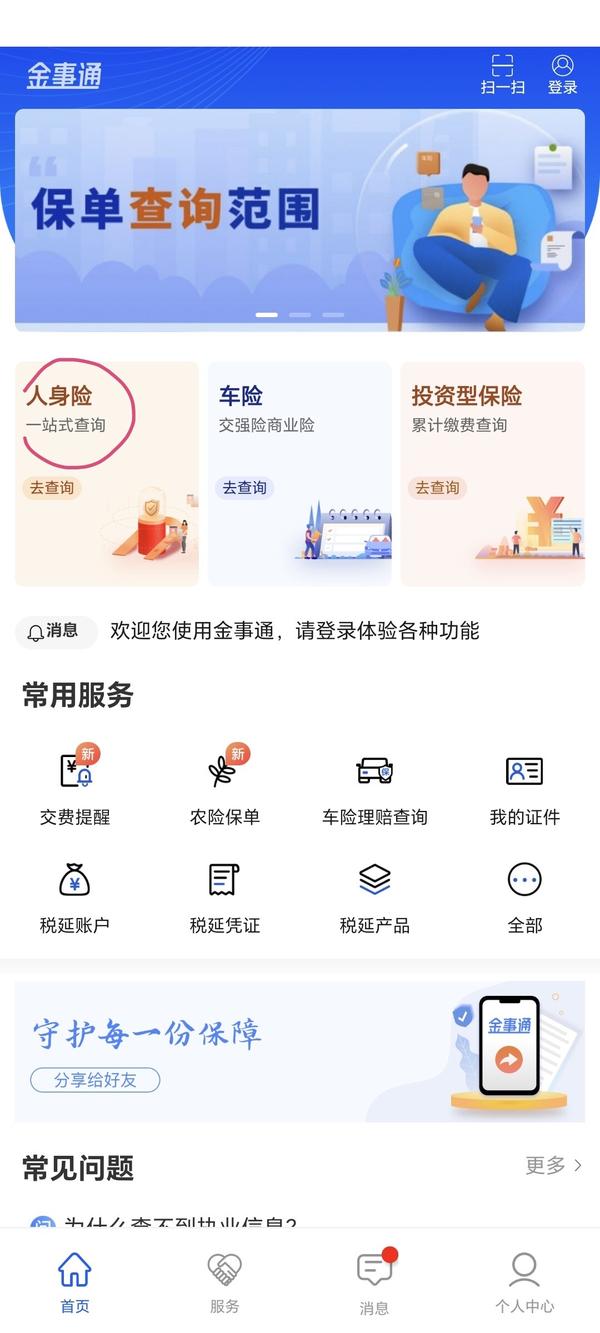Viewport: 600px width, 1333px height.
Task: Open 更多 common questions
Action: [x=553, y=1165]
